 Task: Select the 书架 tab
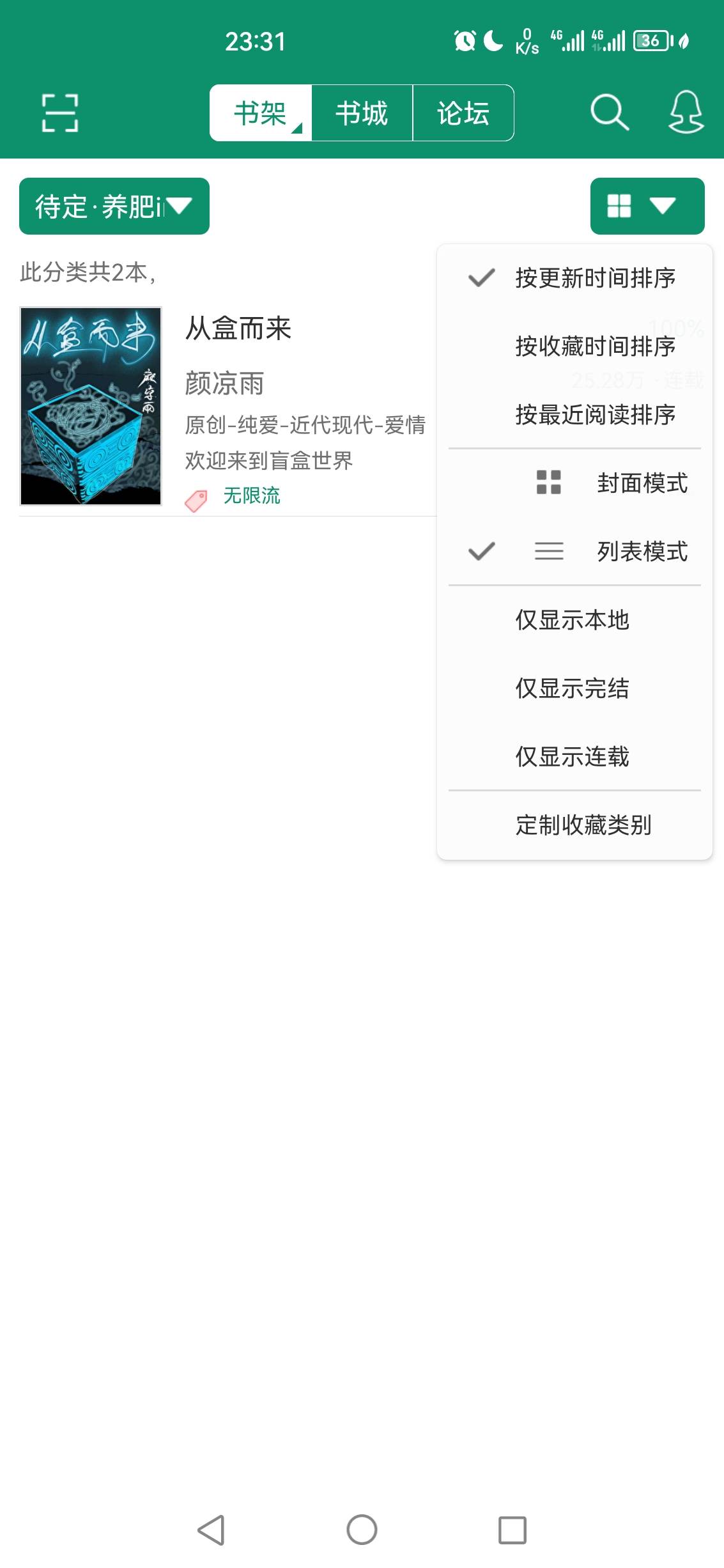click(261, 113)
